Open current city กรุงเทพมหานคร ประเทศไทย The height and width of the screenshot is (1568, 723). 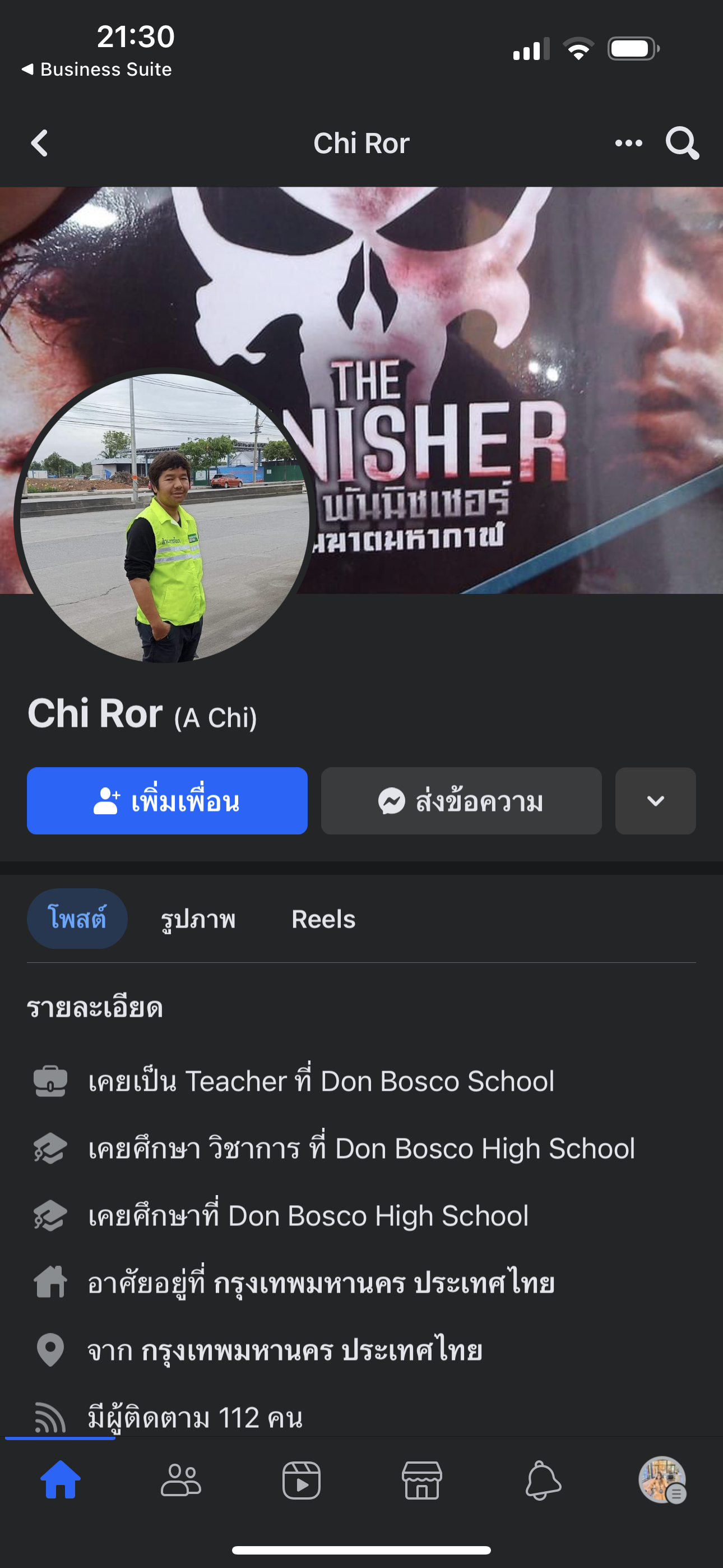click(383, 1283)
